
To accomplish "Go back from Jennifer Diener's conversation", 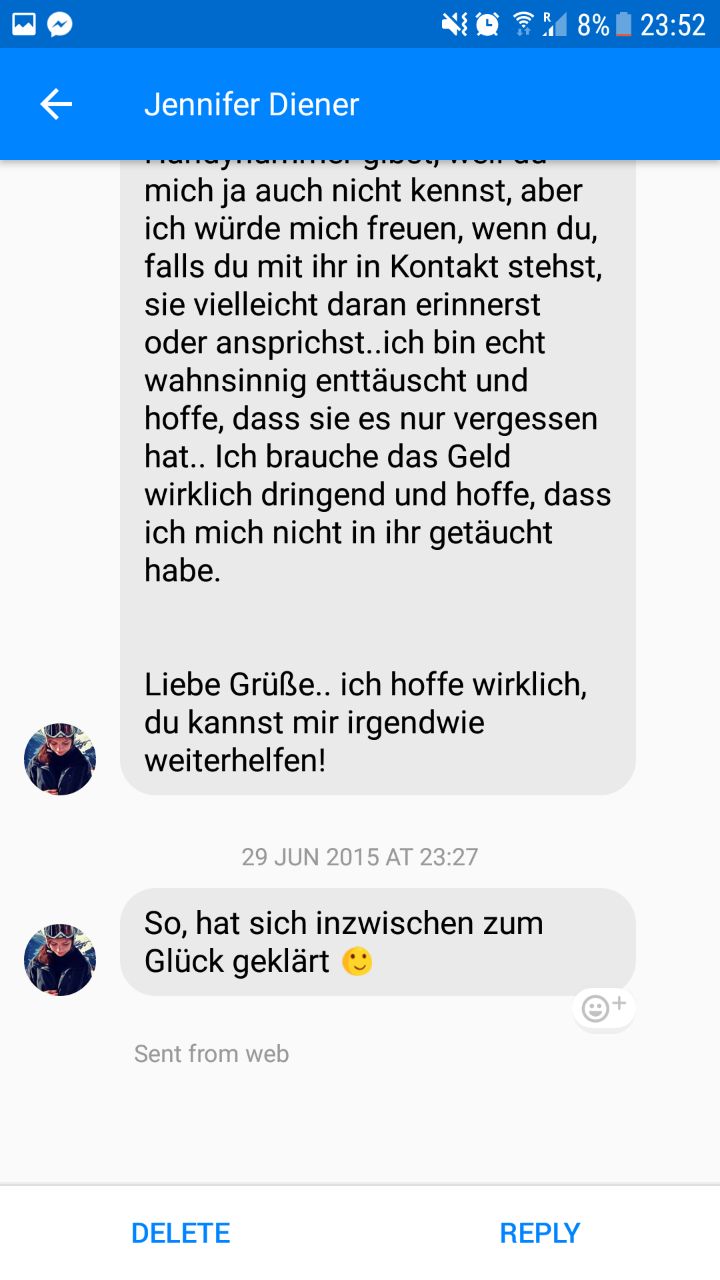I will click(x=56, y=104).
